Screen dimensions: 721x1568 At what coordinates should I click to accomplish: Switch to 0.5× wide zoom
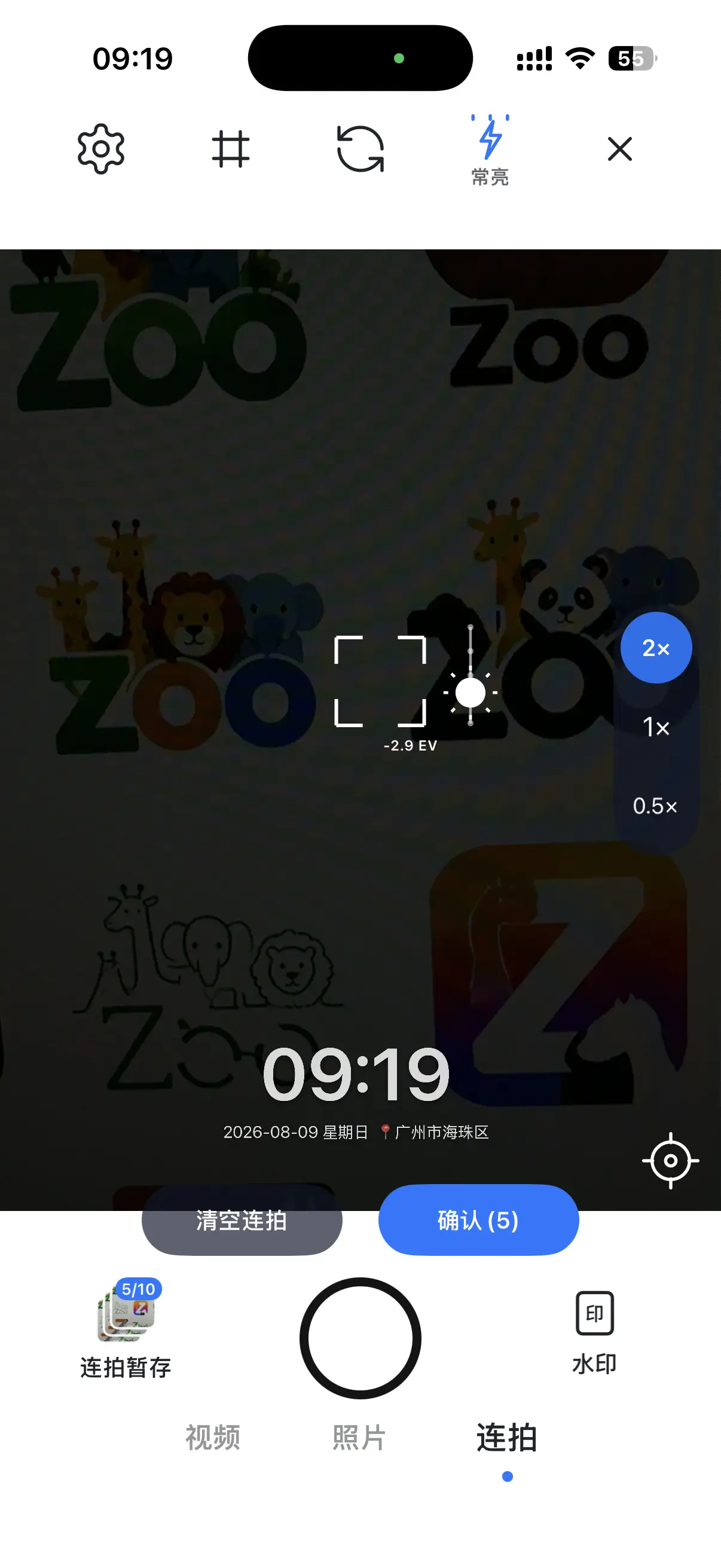click(655, 806)
